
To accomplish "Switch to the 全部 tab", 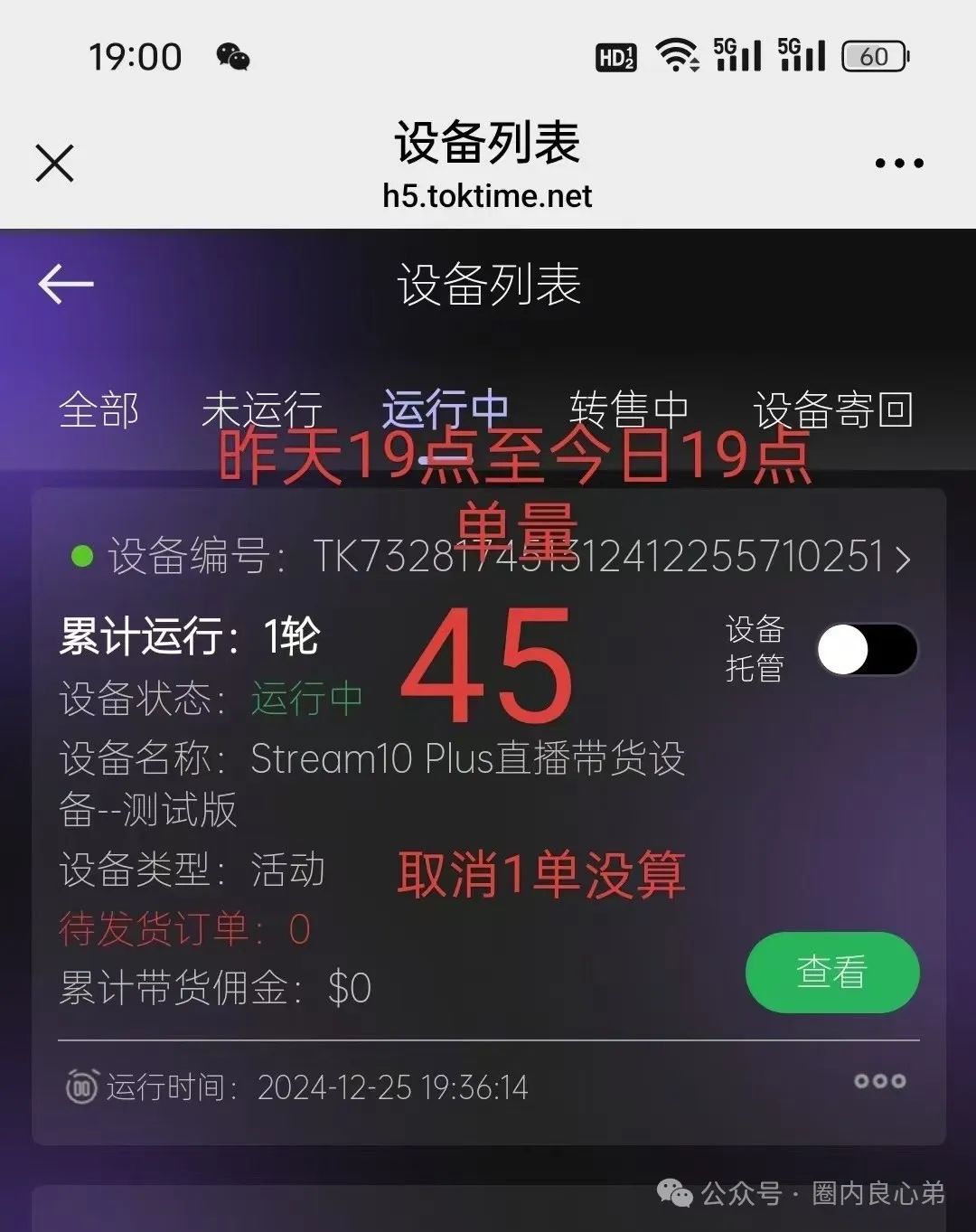I will coord(99,410).
